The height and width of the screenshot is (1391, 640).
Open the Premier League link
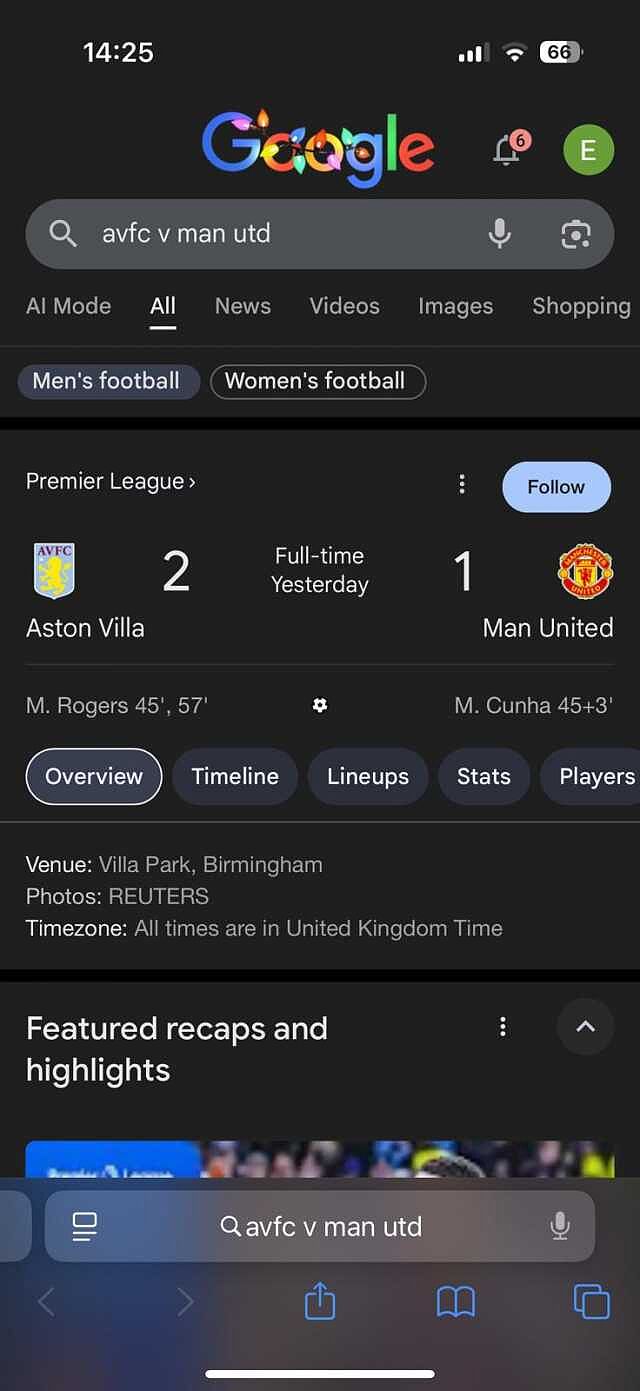[110, 482]
